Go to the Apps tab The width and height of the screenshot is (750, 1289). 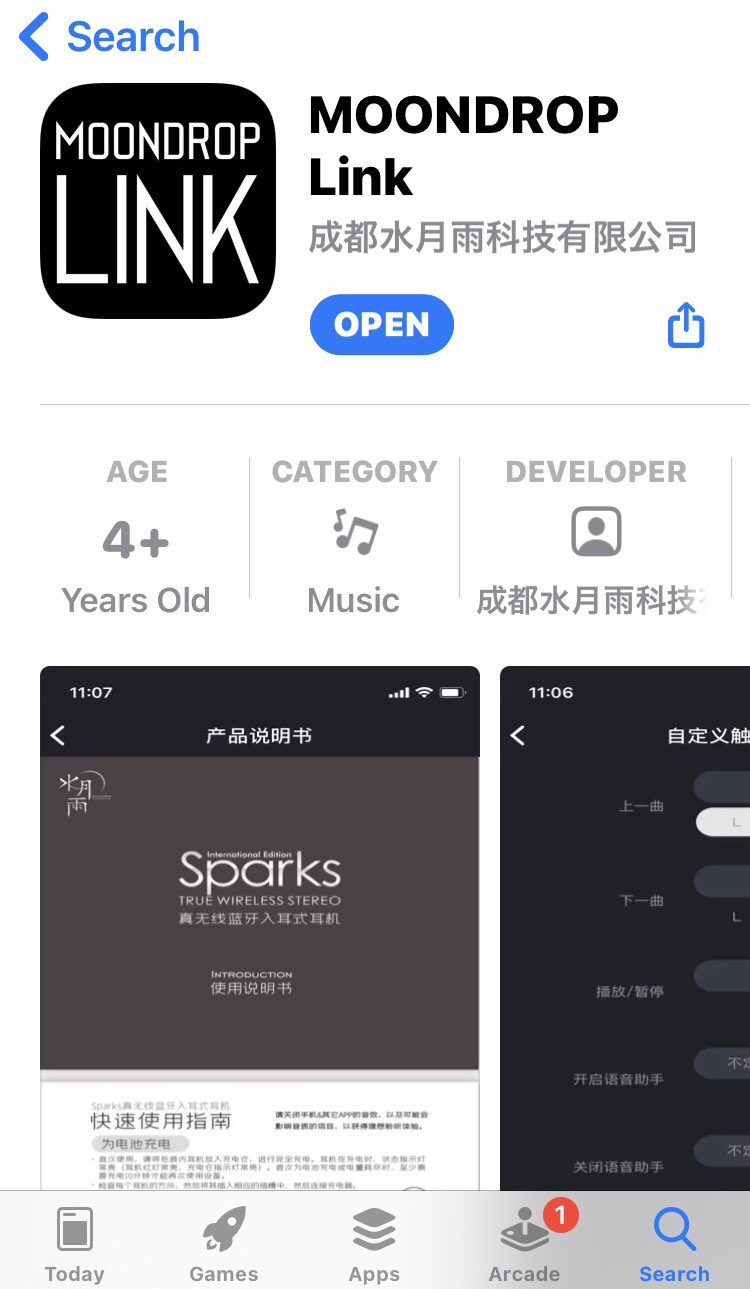click(374, 1243)
